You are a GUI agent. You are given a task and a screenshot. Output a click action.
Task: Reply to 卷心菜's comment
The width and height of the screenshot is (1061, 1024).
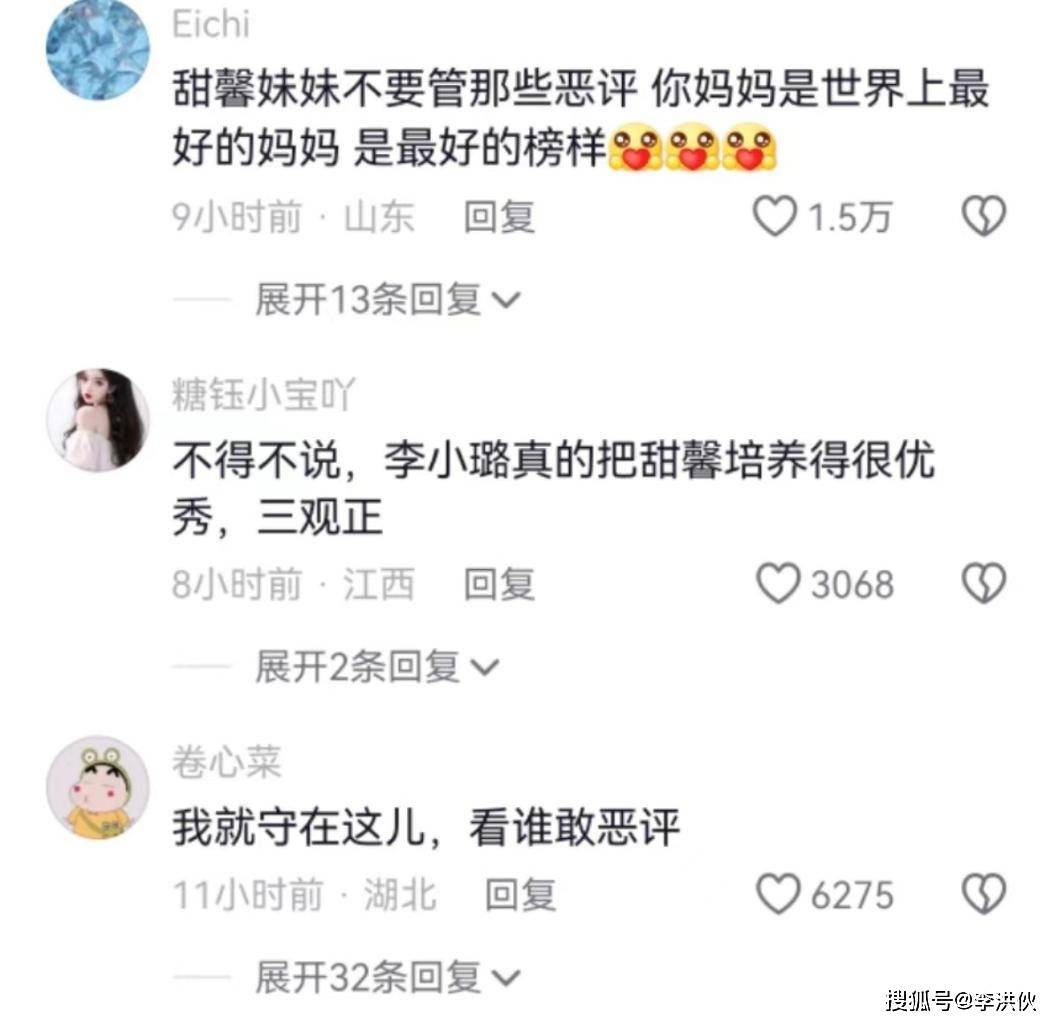(520, 895)
